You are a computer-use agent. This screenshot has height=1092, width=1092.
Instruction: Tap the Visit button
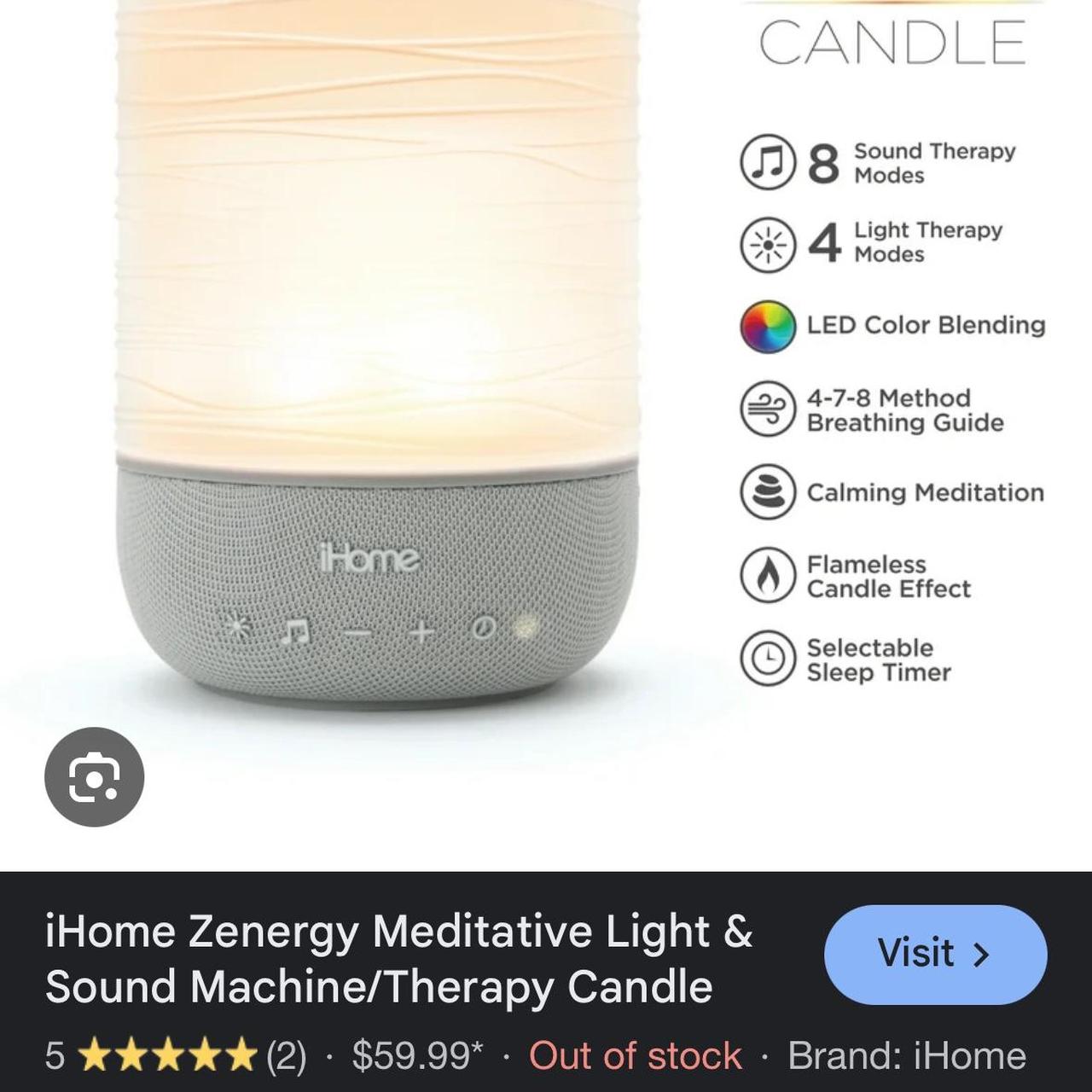(935, 954)
